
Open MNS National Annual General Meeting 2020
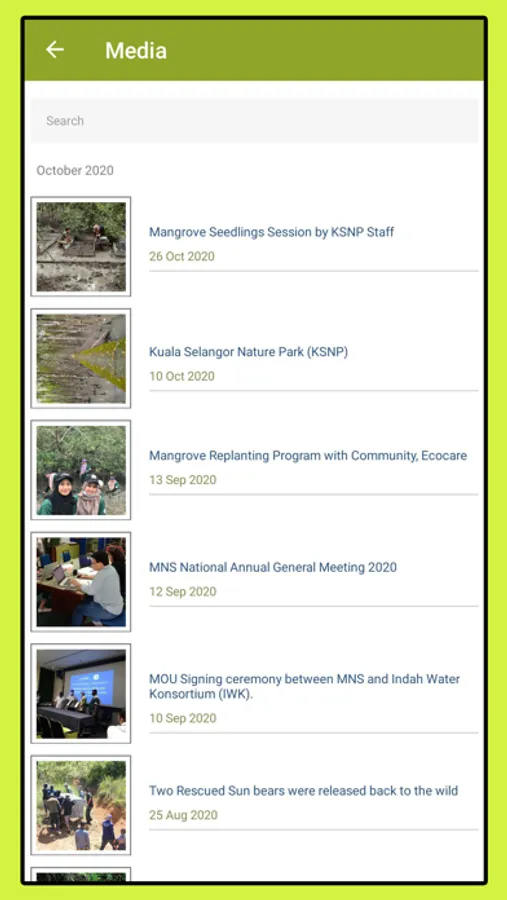(273, 568)
